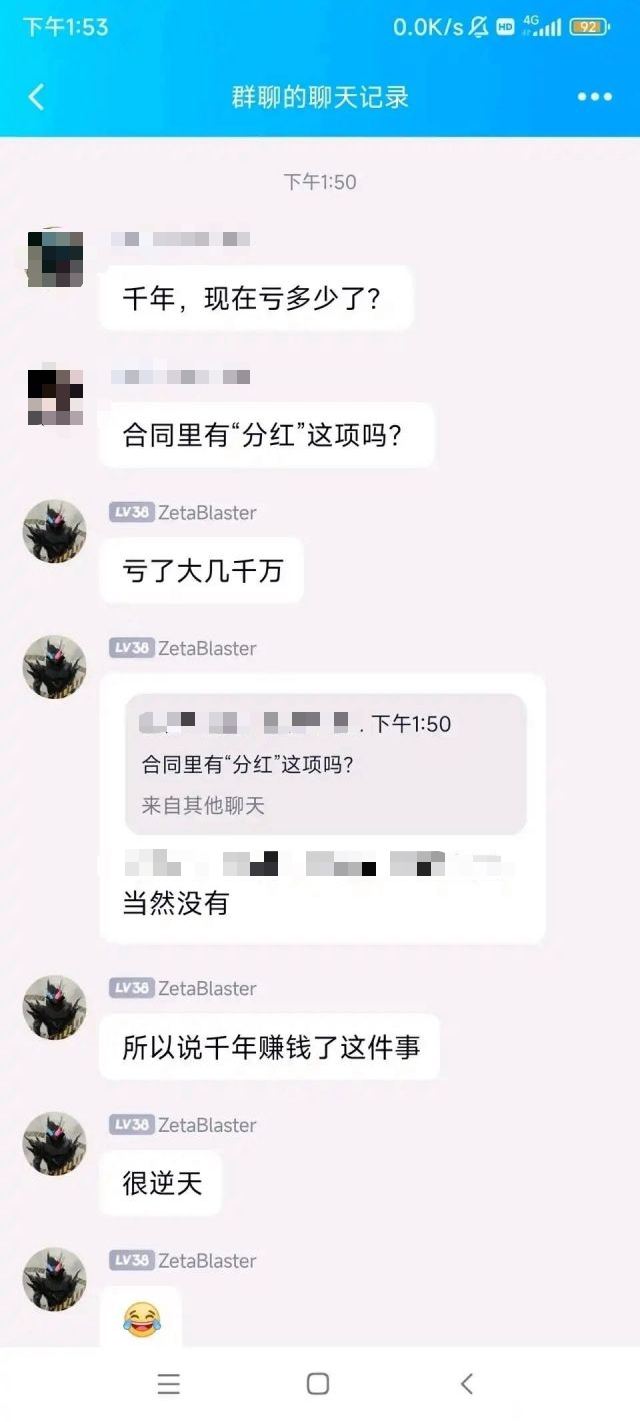Tap the system home button
Viewport: 640px width, 1422px height.
click(318, 1384)
